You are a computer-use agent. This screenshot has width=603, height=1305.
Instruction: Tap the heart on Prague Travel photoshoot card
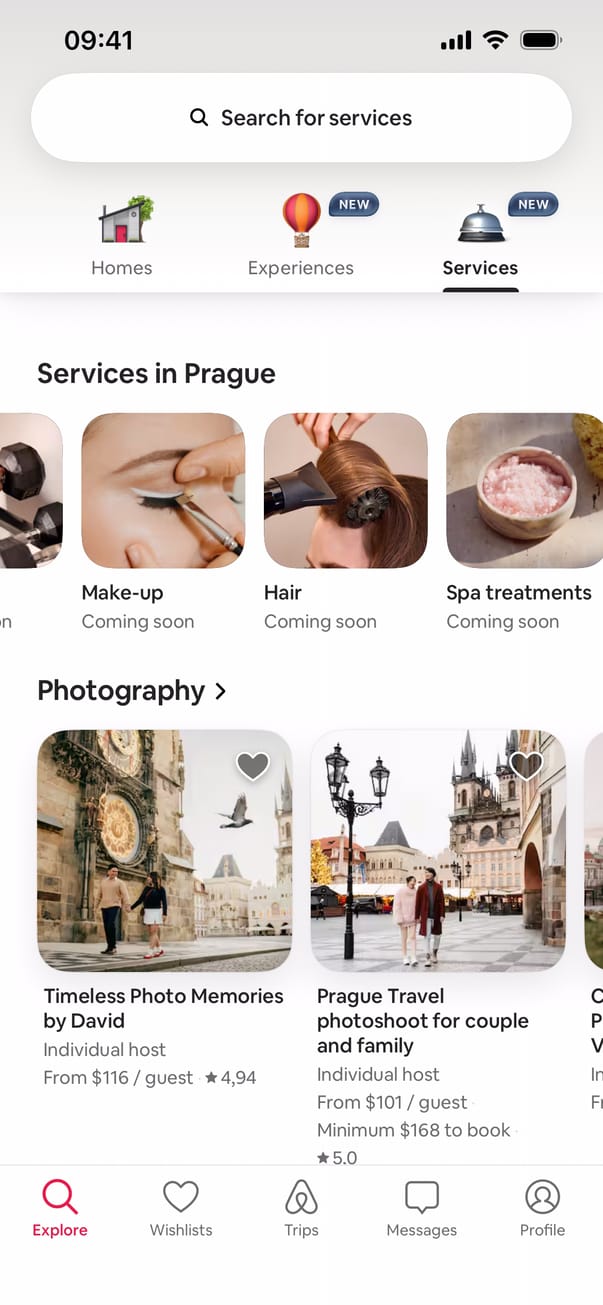[x=526, y=767]
